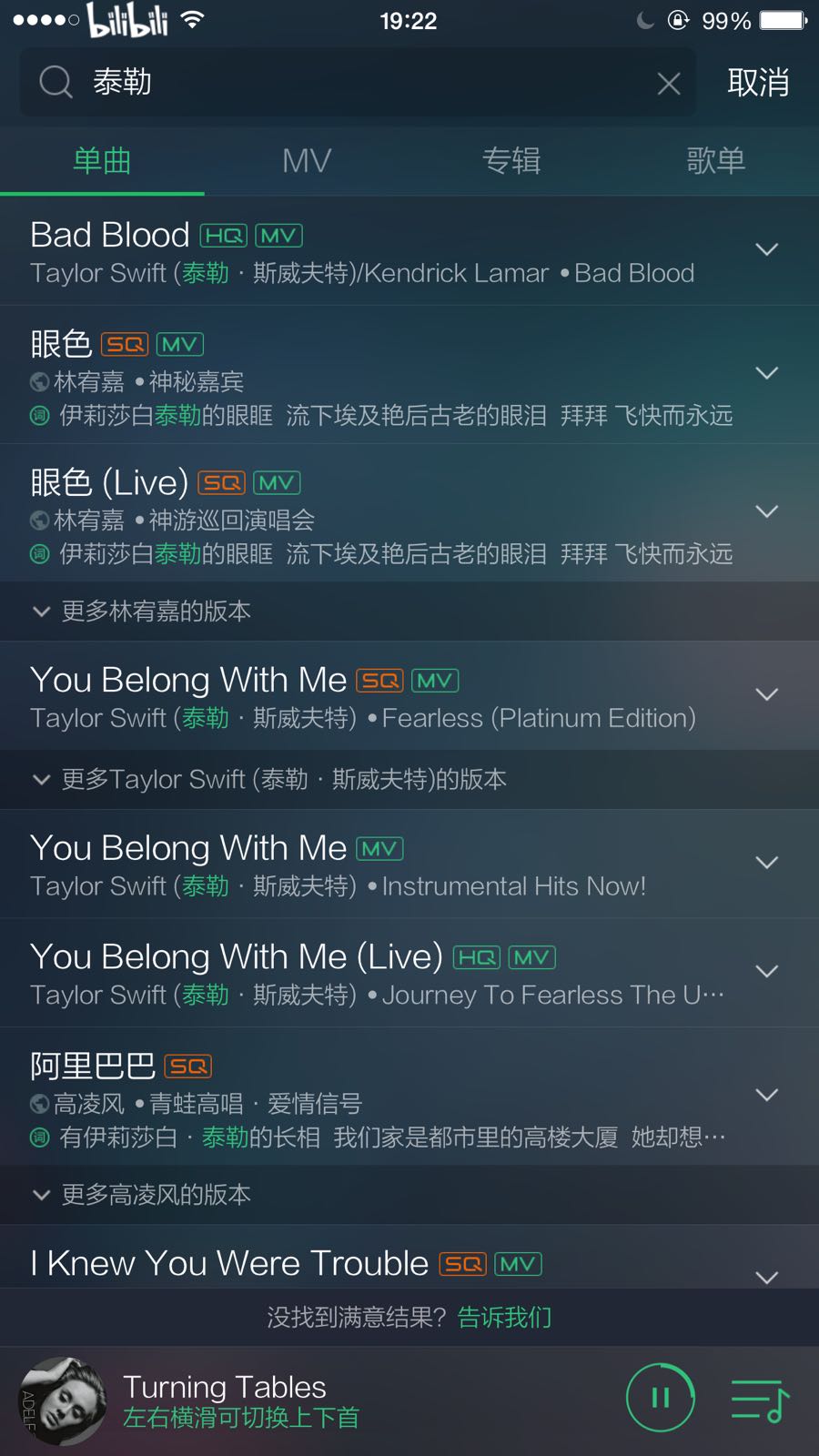Switch to the 歌单 tab
Viewport: 819px width, 1456px height.
(716, 161)
